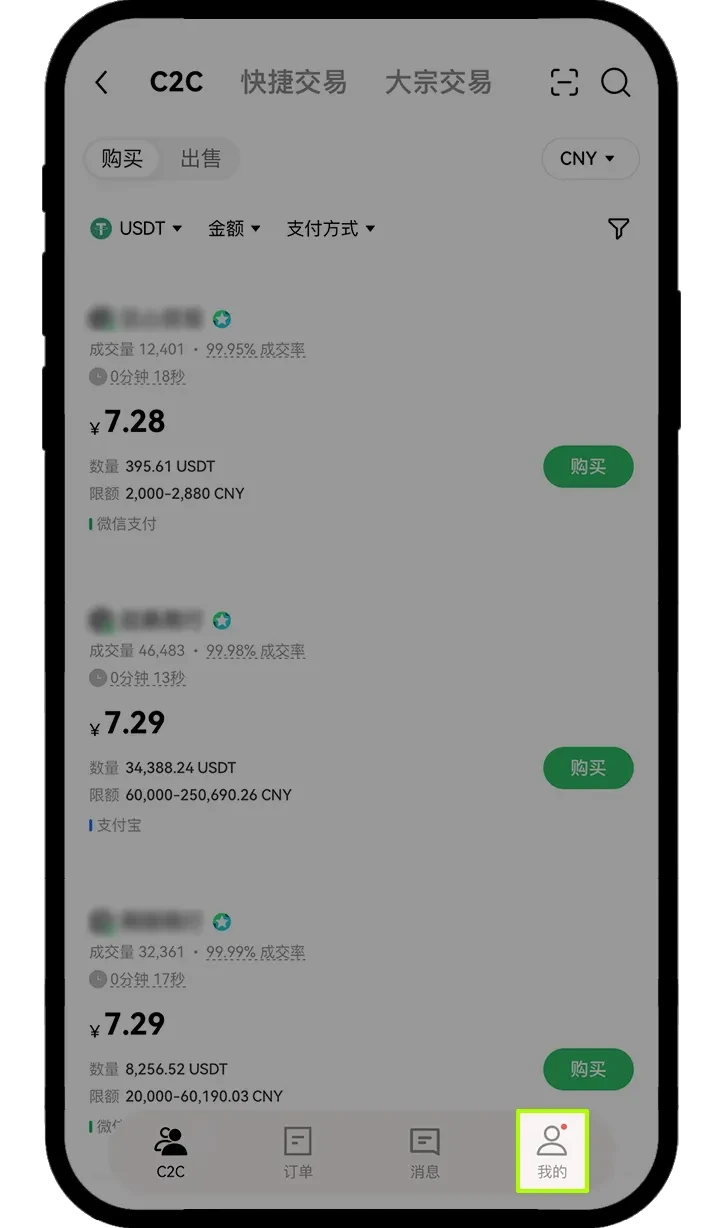Select the 购买 segment
The image size is (723, 1228).
tap(122, 159)
